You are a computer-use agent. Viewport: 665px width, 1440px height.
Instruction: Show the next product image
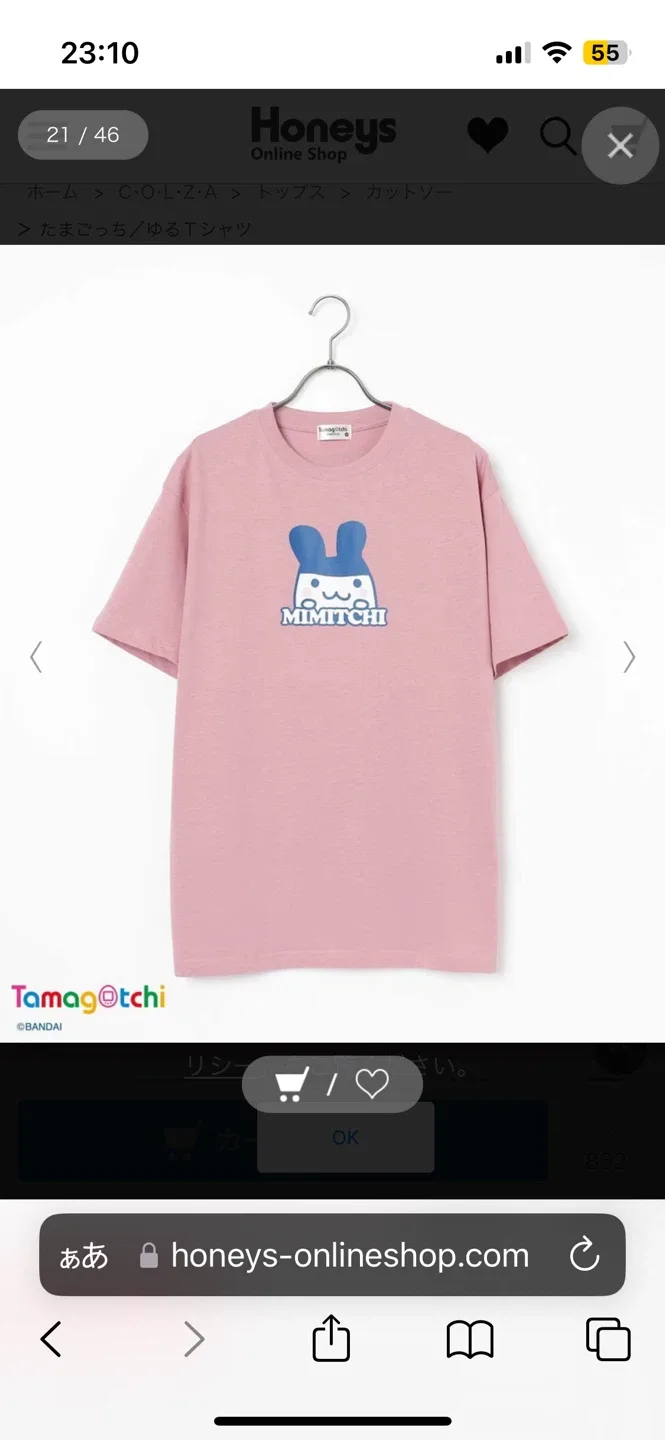629,657
